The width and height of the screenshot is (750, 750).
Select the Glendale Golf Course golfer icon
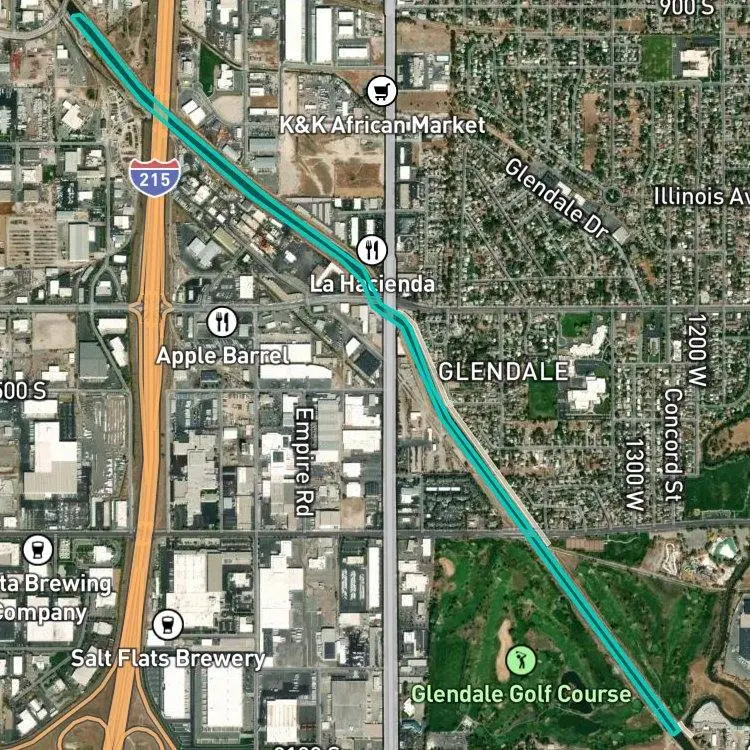521,660
